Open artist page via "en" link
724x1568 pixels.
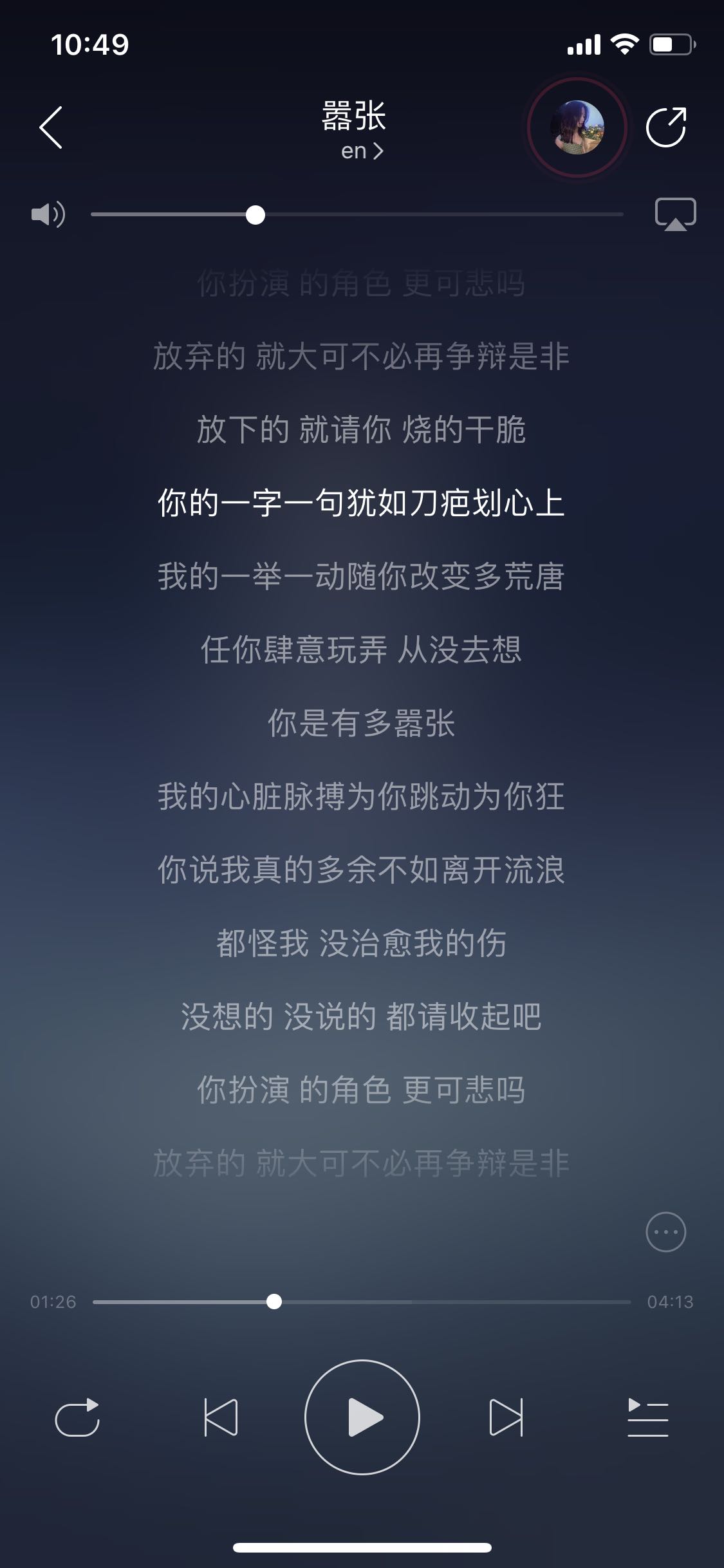[x=362, y=151]
